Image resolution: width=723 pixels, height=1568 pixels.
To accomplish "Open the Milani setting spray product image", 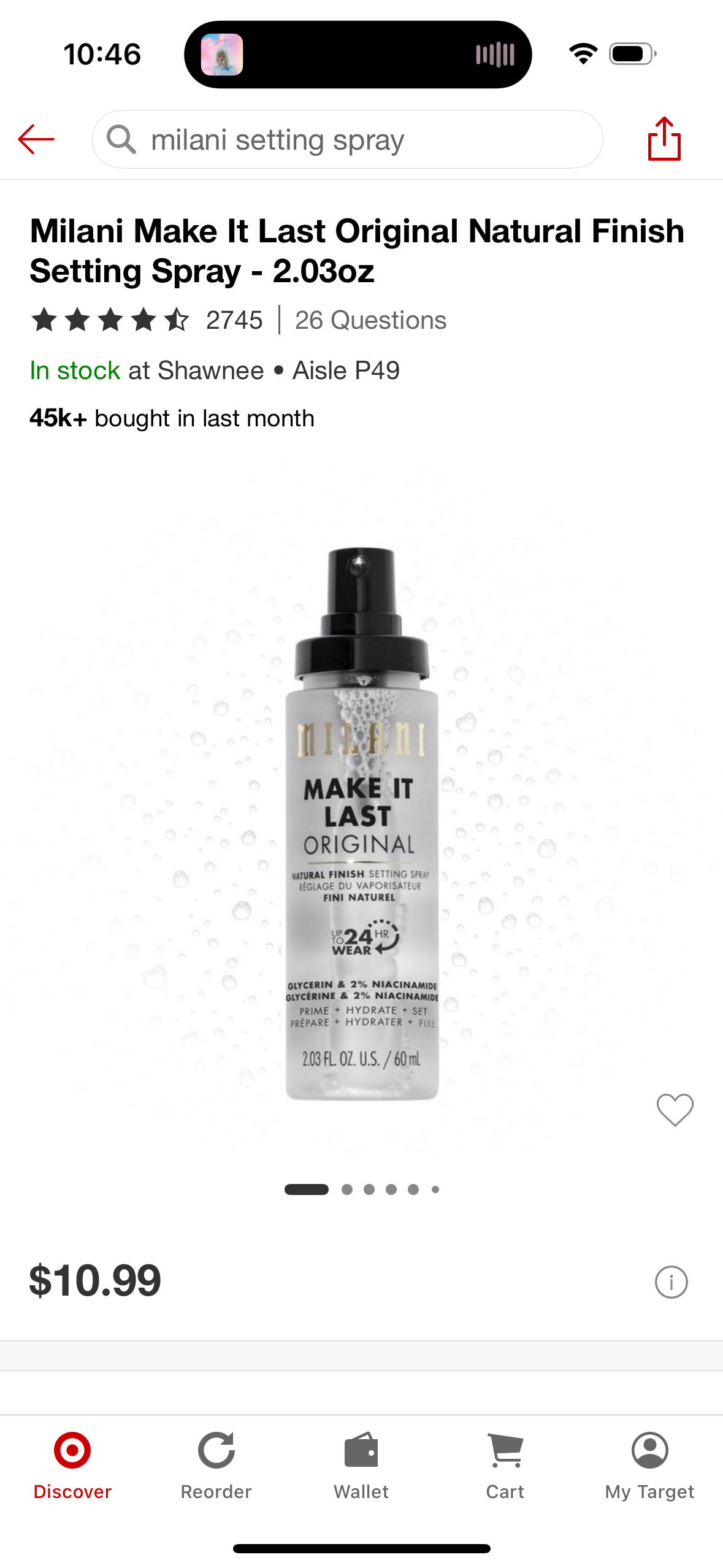I will pyautogui.click(x=361, y=822).
